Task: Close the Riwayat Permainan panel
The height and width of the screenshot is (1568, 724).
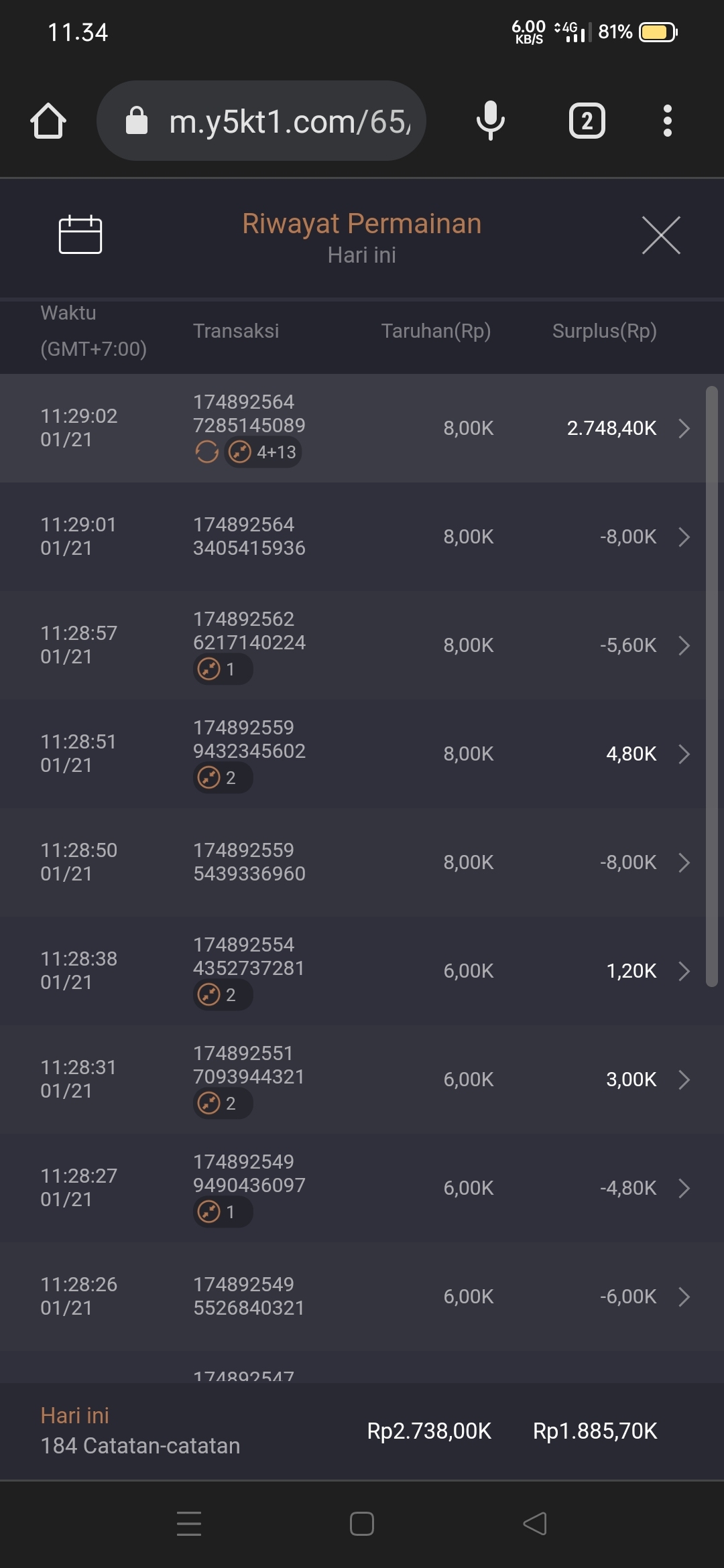Action: (x=661, y=235)
